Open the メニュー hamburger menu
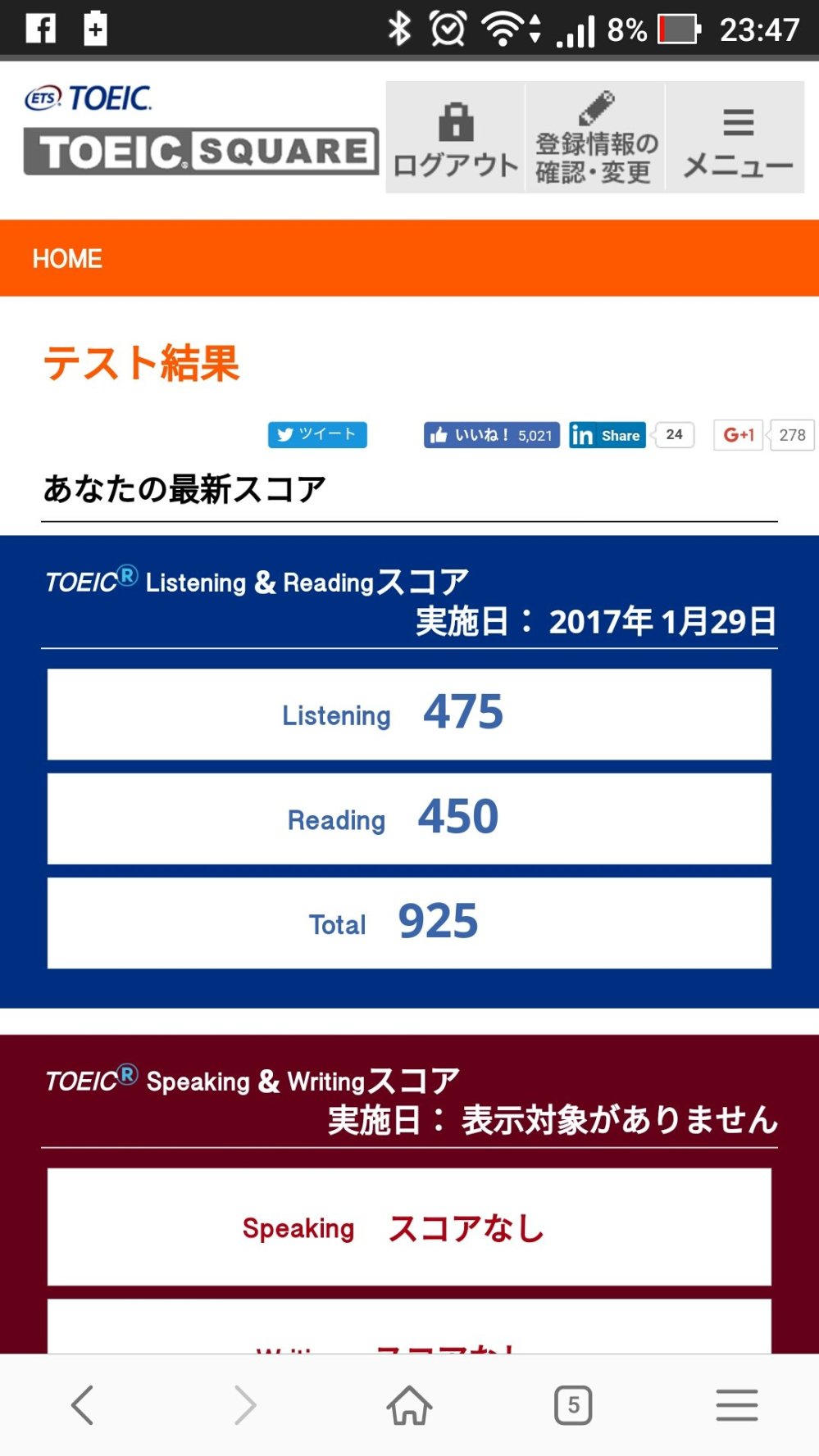This screenshot has height=1456, width=819. (x=736, y=138)
